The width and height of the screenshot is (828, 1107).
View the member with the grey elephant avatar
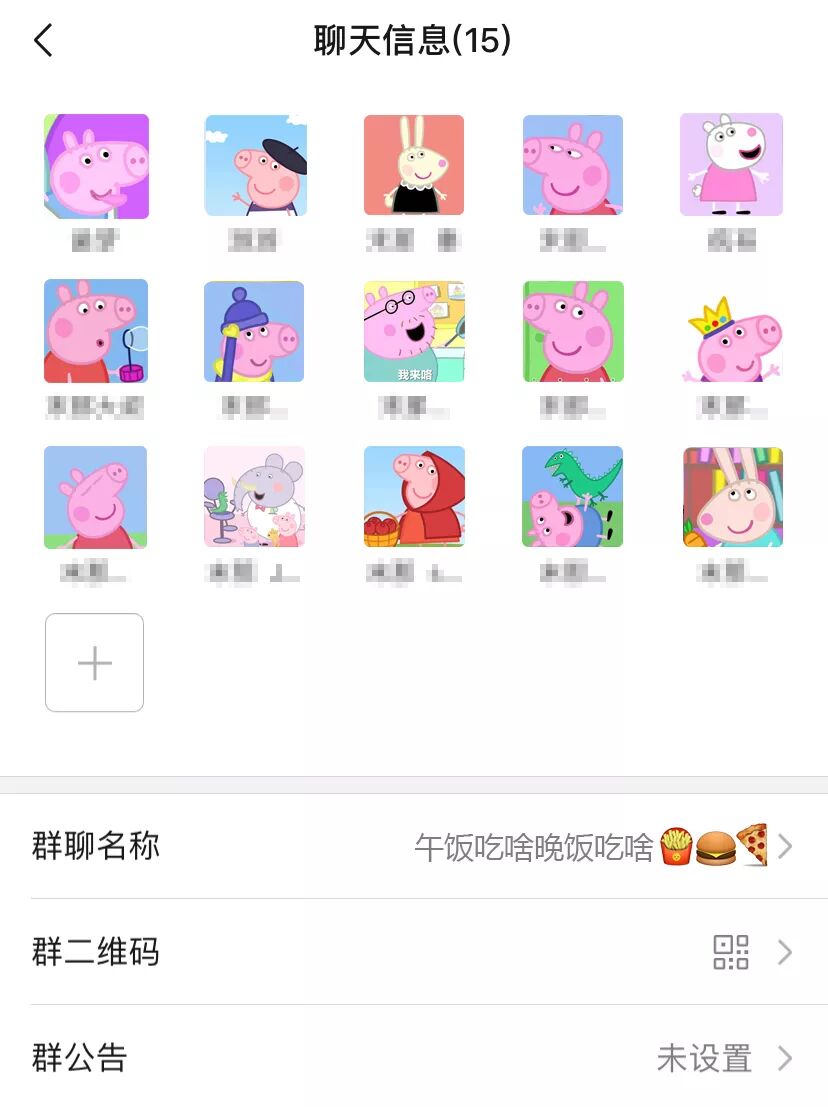point(255,497)
